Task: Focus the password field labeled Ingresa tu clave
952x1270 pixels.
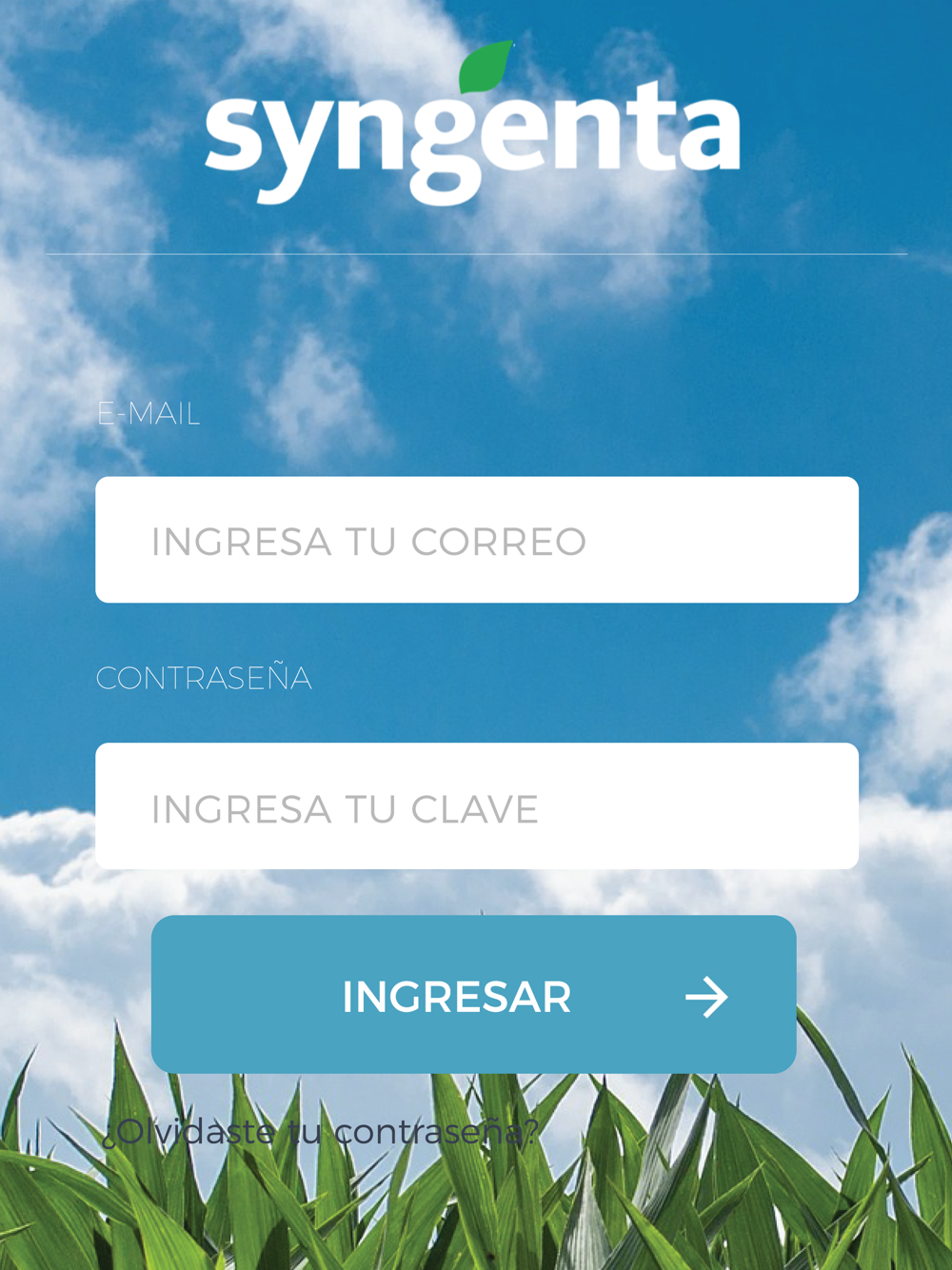Action: [477, 805]
